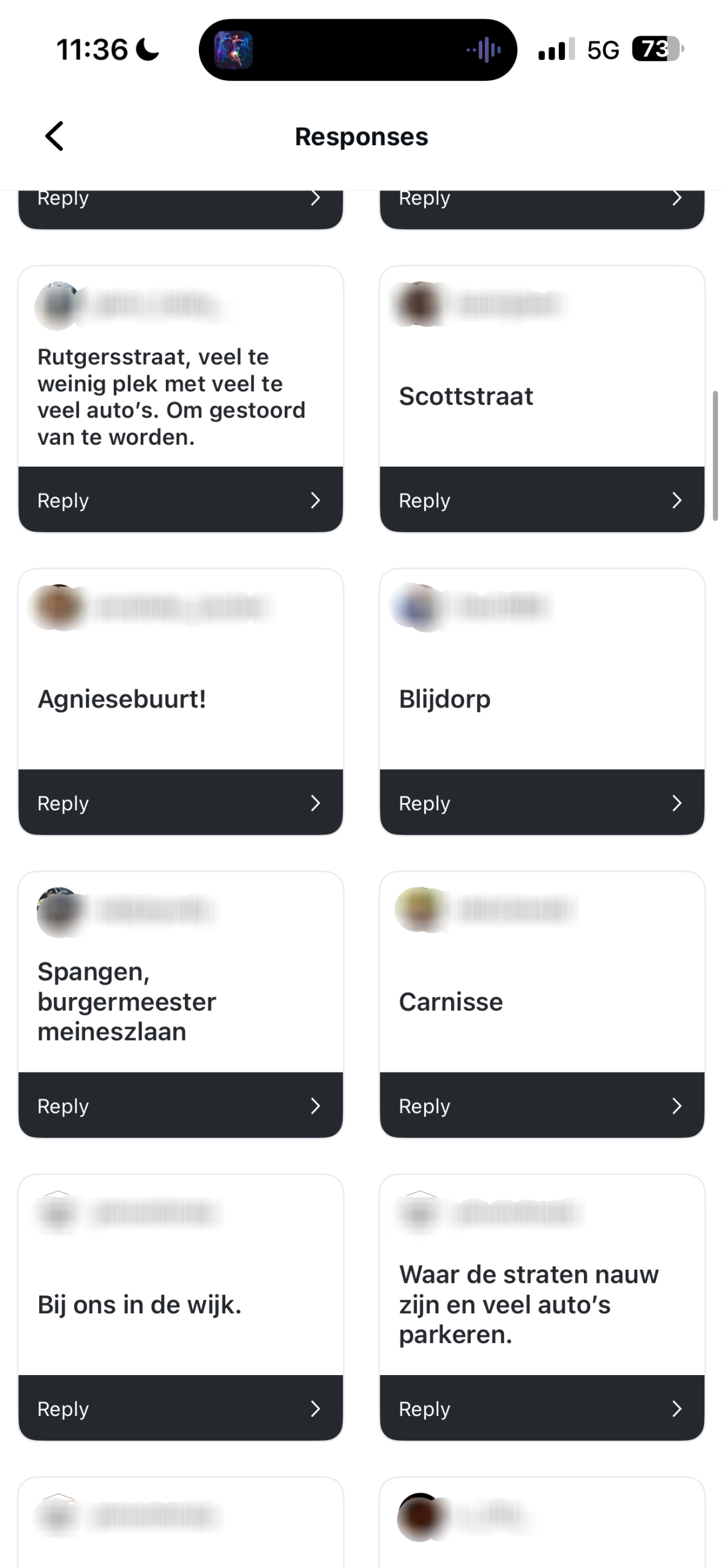Reply to the Blijdorp response
This screenshot has width=723, height=1568.
541,802
